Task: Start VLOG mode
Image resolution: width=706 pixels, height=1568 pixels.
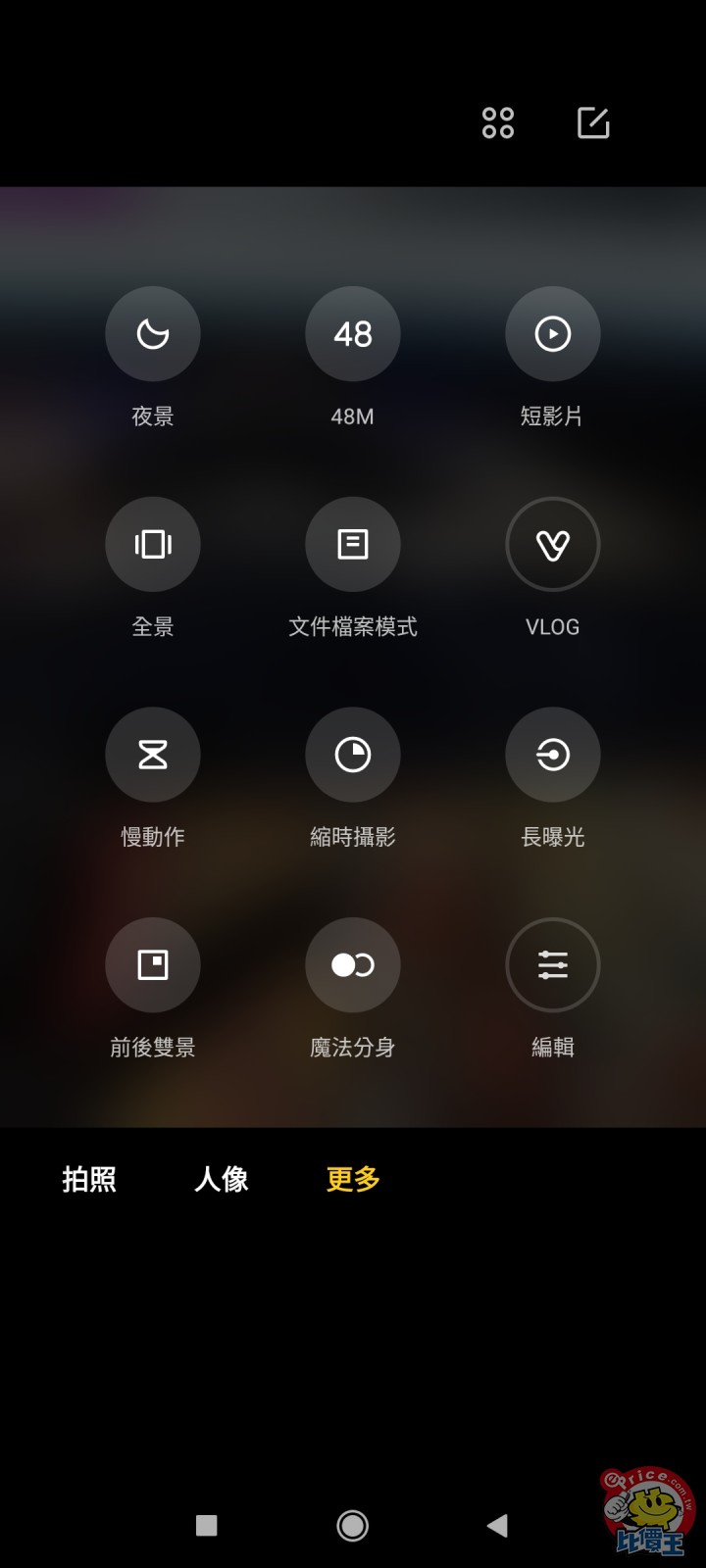Action: [x=552, y=544]
